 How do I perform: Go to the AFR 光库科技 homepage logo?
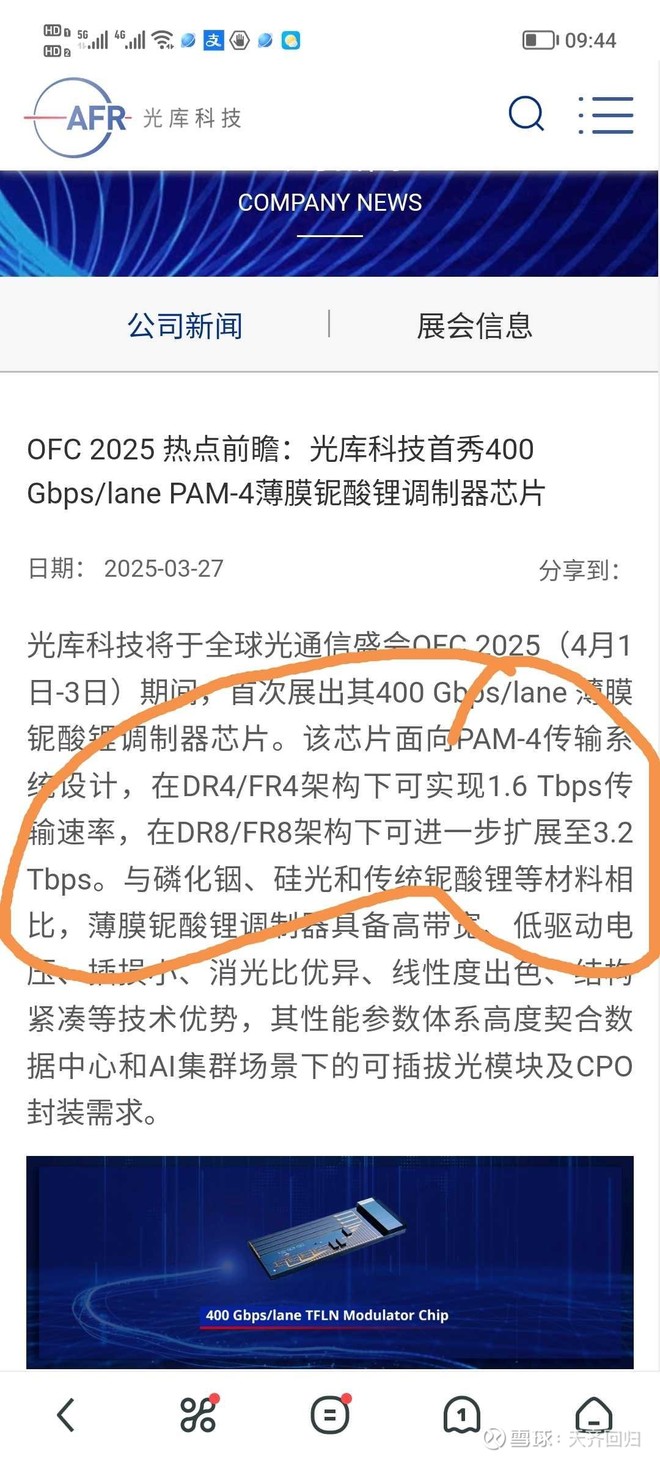point(134,118)
